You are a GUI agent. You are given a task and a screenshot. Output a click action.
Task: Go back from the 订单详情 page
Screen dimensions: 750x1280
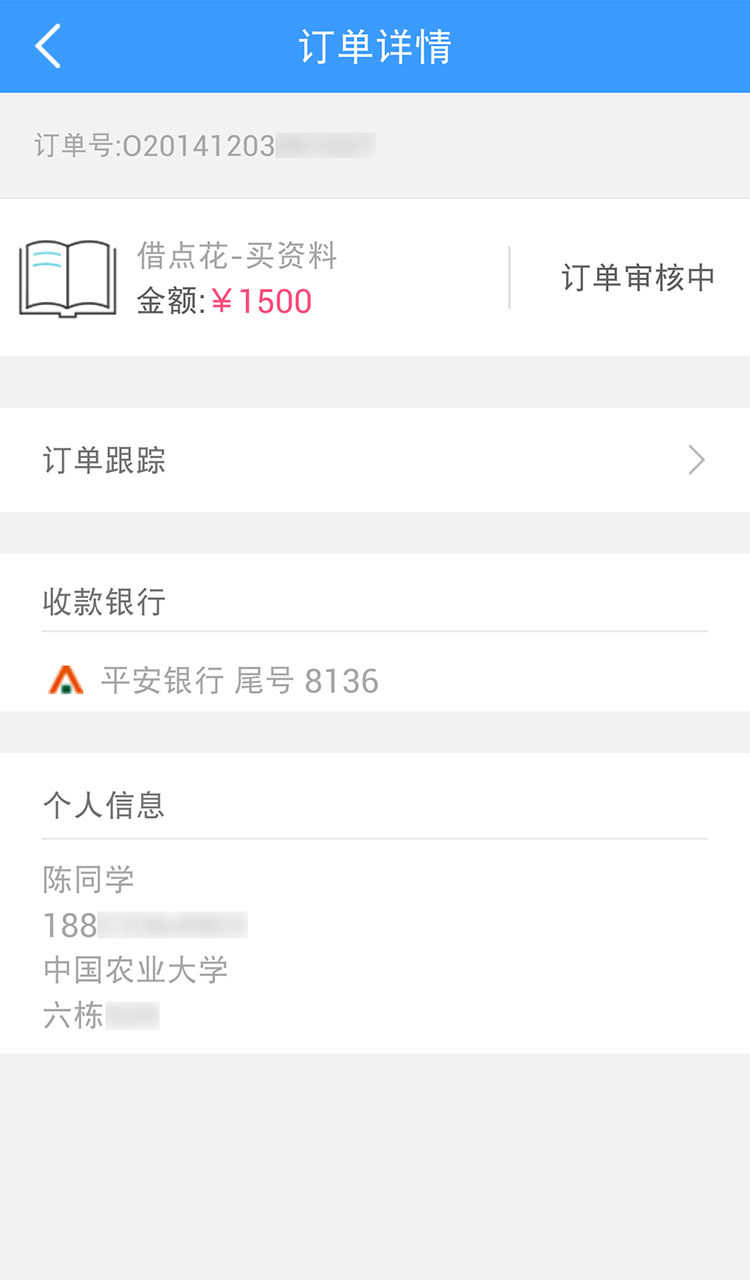[x=48, y=46]
